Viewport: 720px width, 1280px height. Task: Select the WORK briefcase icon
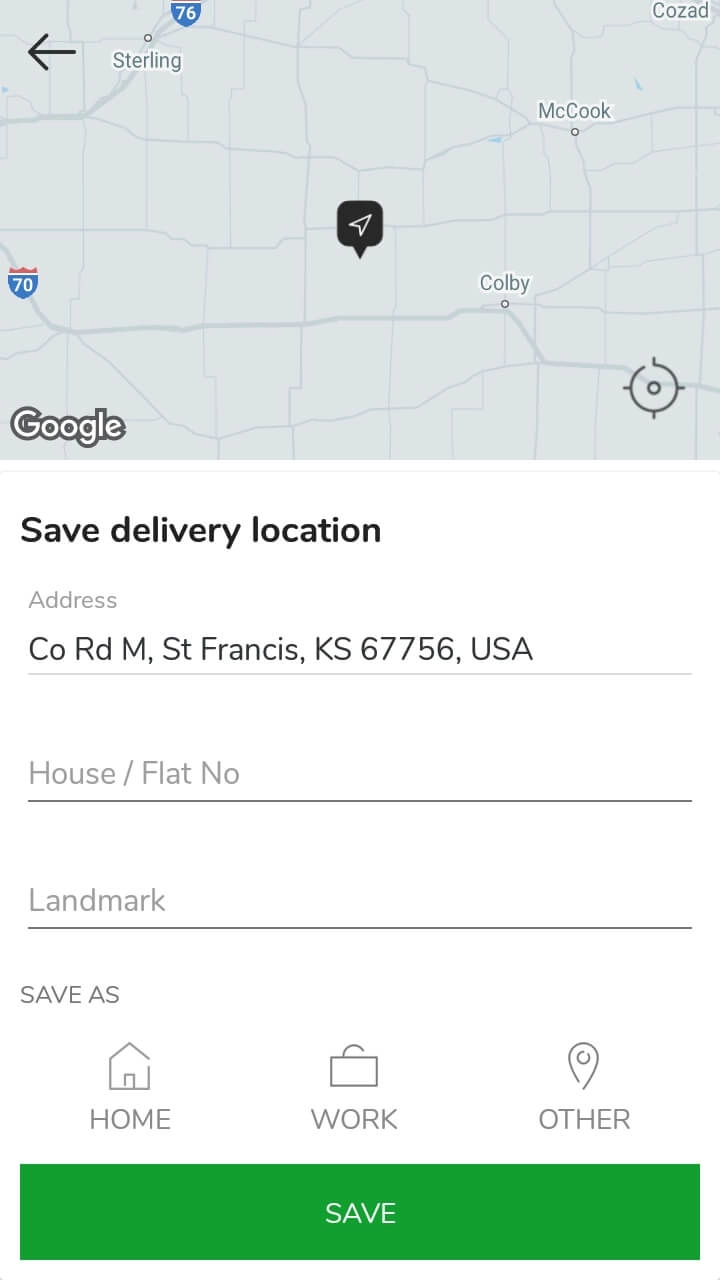[354, 1068]
